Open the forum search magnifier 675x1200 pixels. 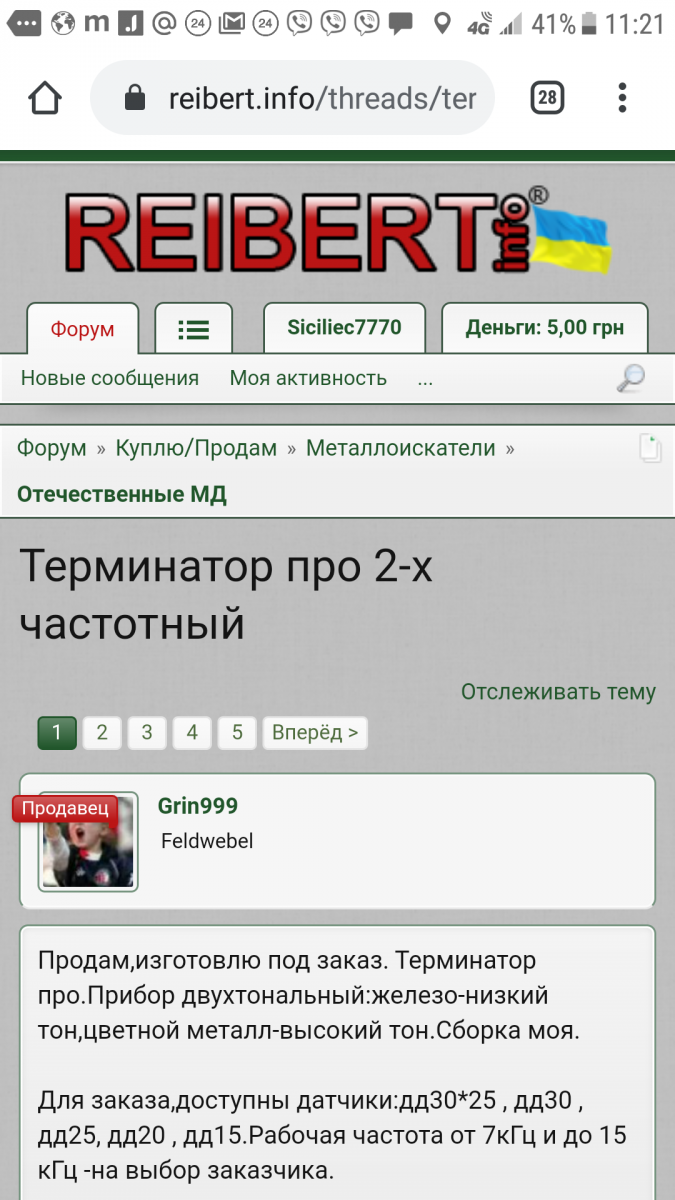630,378
